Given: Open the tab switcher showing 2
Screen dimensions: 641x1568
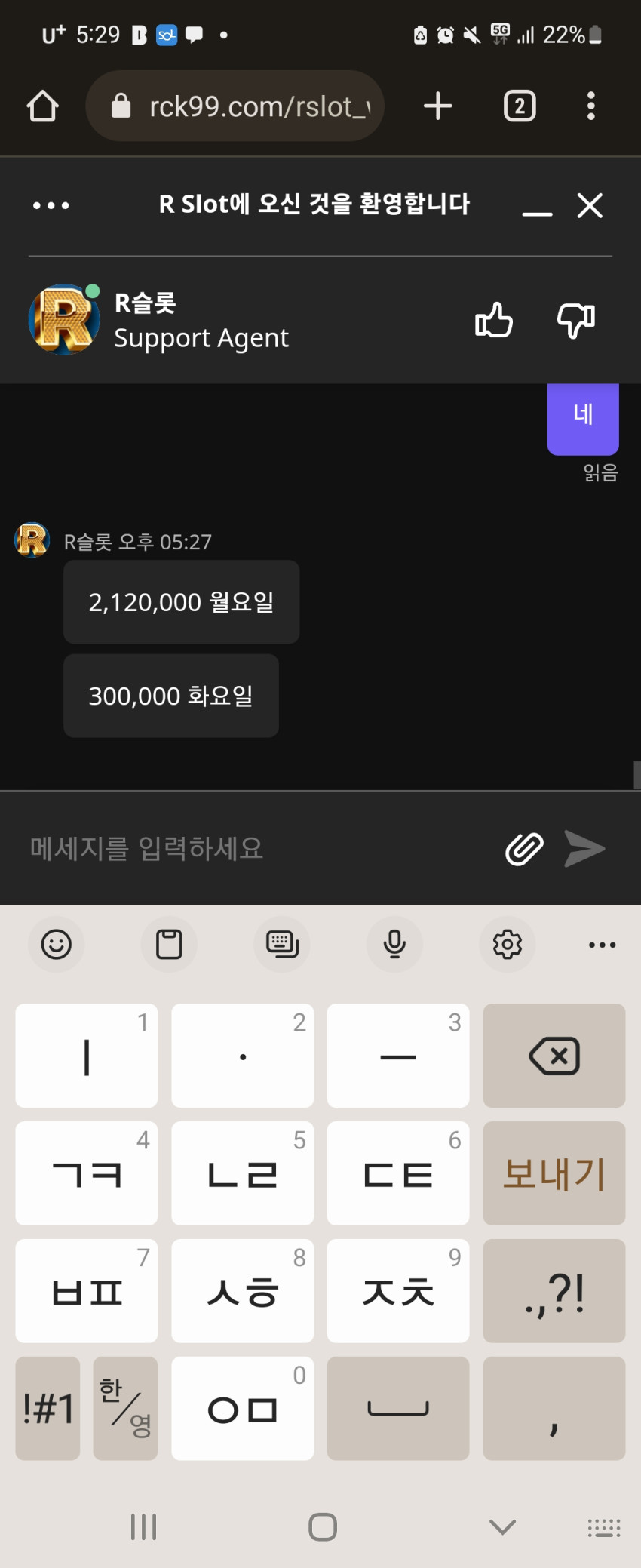Looking at the screenshot, I should pos(520,106).
